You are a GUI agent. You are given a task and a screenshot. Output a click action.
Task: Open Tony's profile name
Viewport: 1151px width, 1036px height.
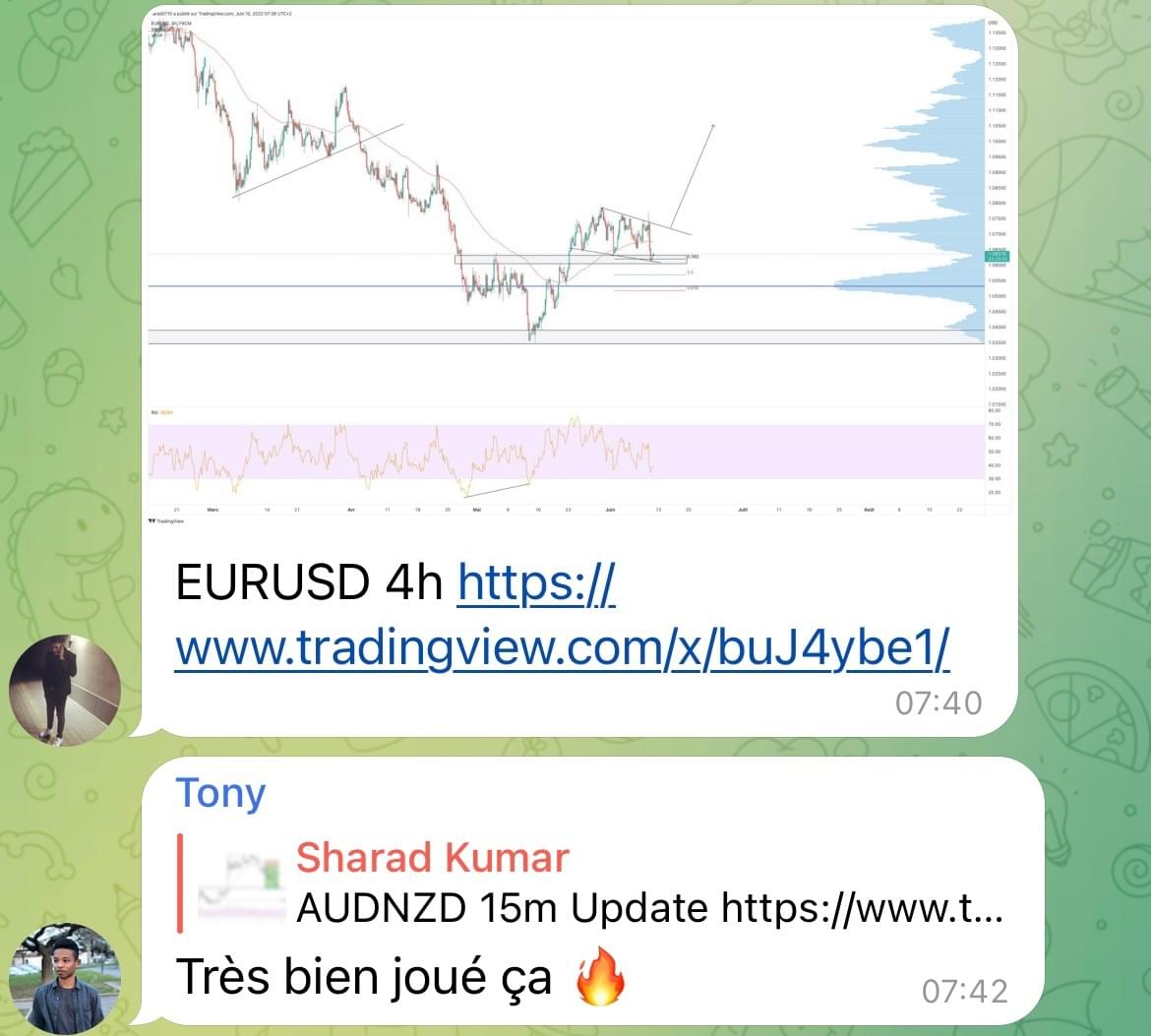[220, 793]
